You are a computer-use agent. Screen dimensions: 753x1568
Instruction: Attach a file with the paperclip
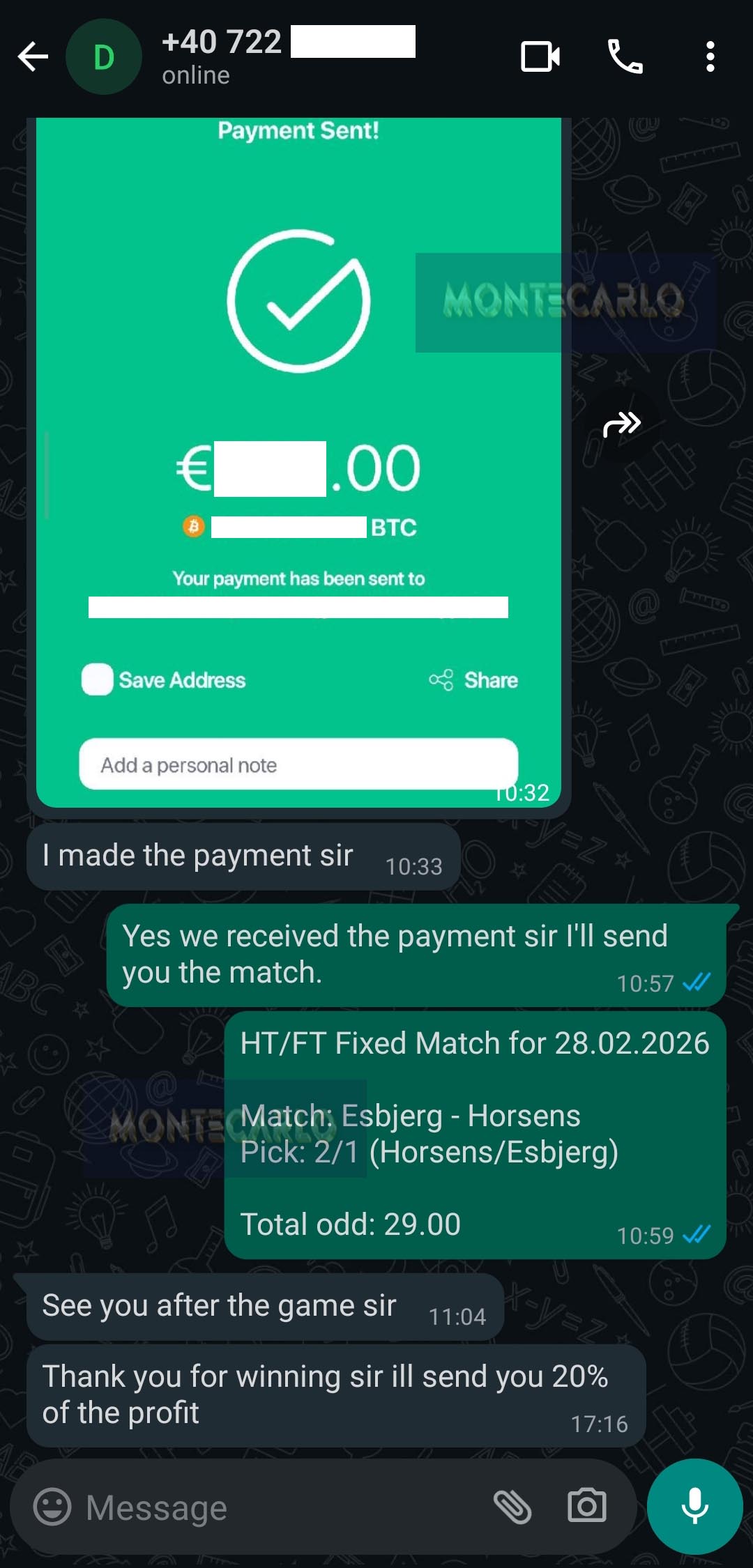pyautogui.click(x=512, y=1507)
